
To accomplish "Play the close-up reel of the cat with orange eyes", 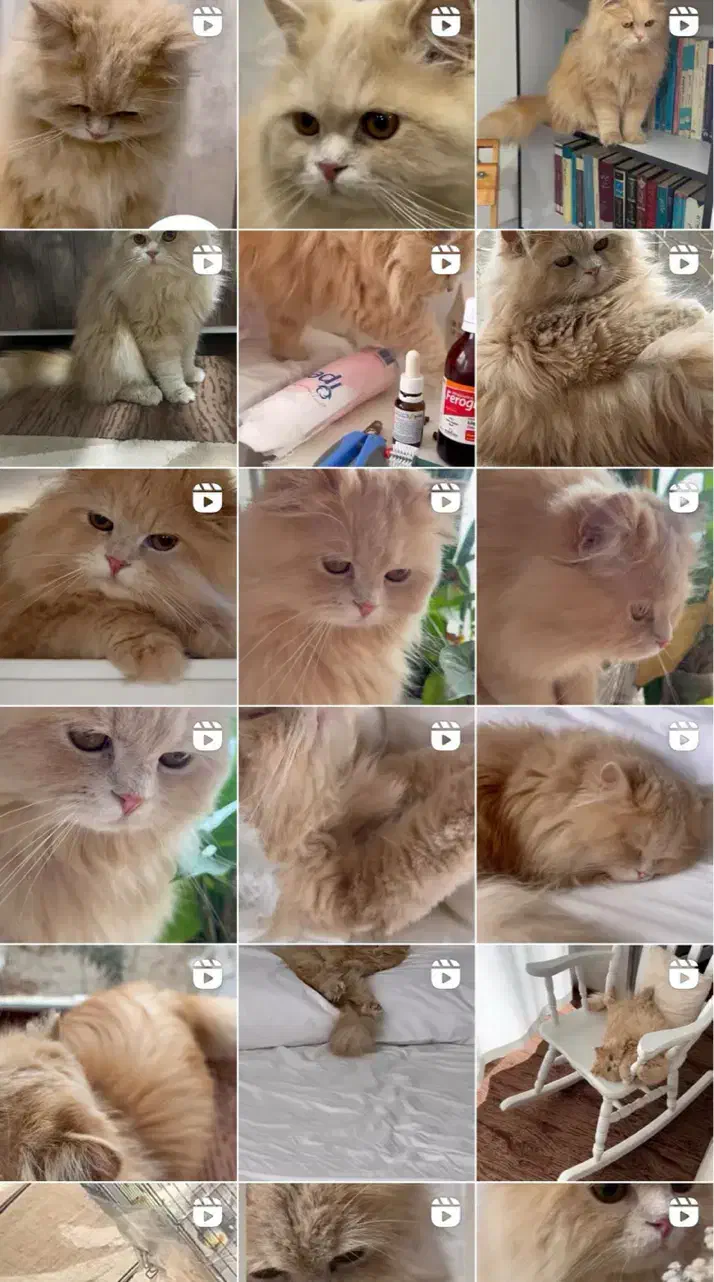I will point(356,114).
